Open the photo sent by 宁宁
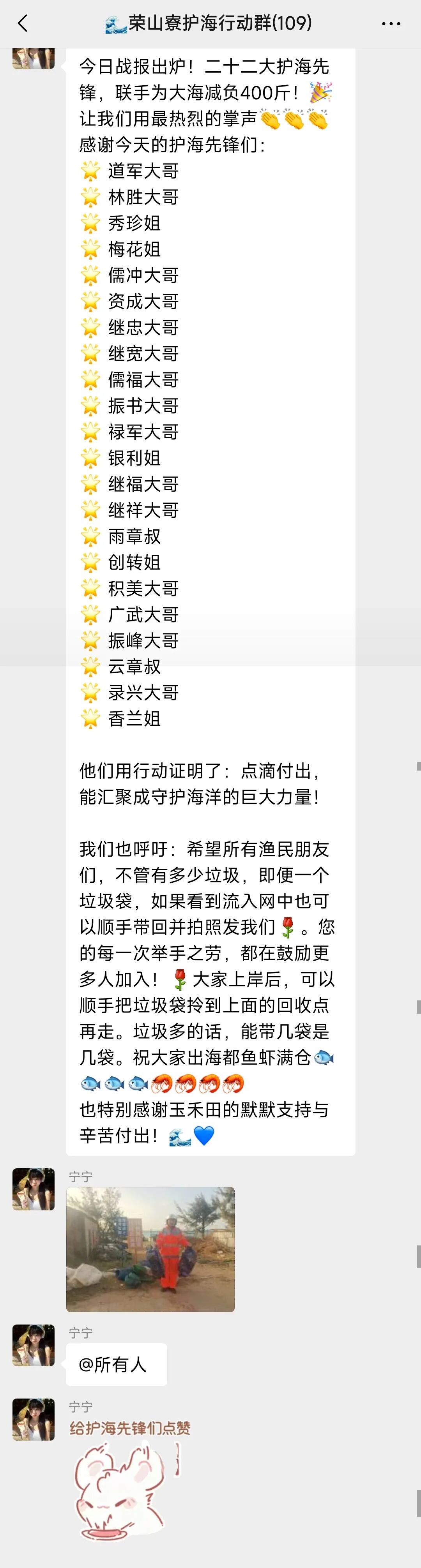This screenshot has width=421, height=1568. pos(150,1249)
